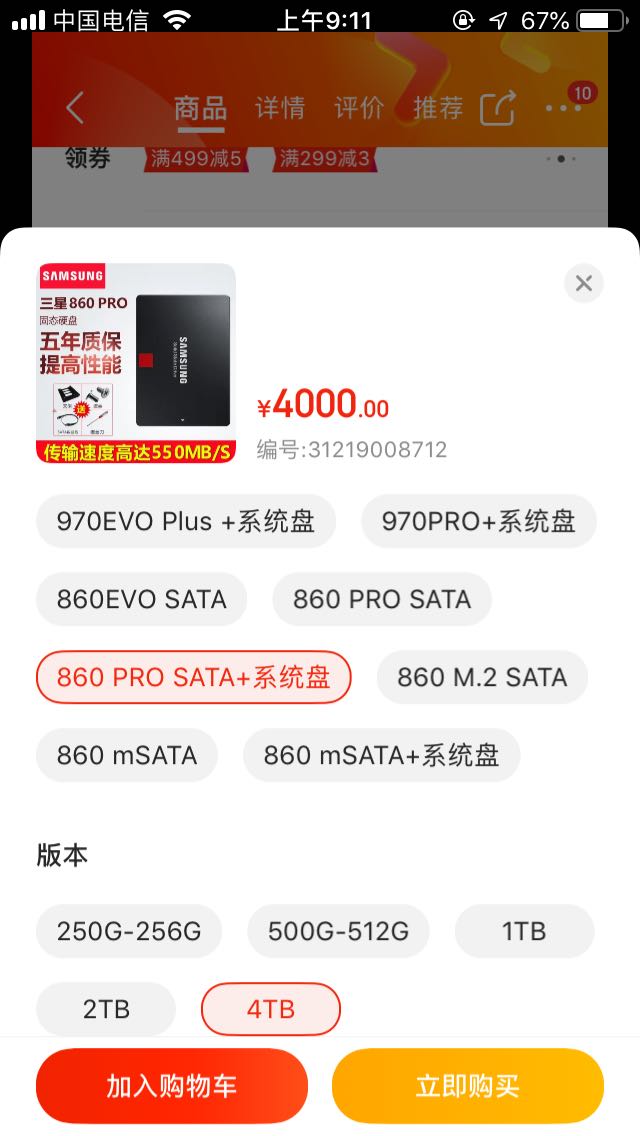Screen dimensions: 640x1136
Task: Pick the 860 mSATA+系统盘 option
Action: pyautogui.click(x=381, y=756)
